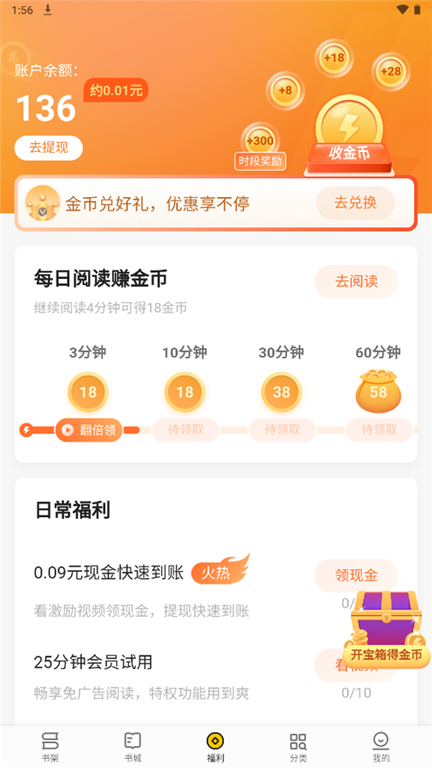
Task: Tap 翻倍领 to double the reward
Action: pos(89,430)
